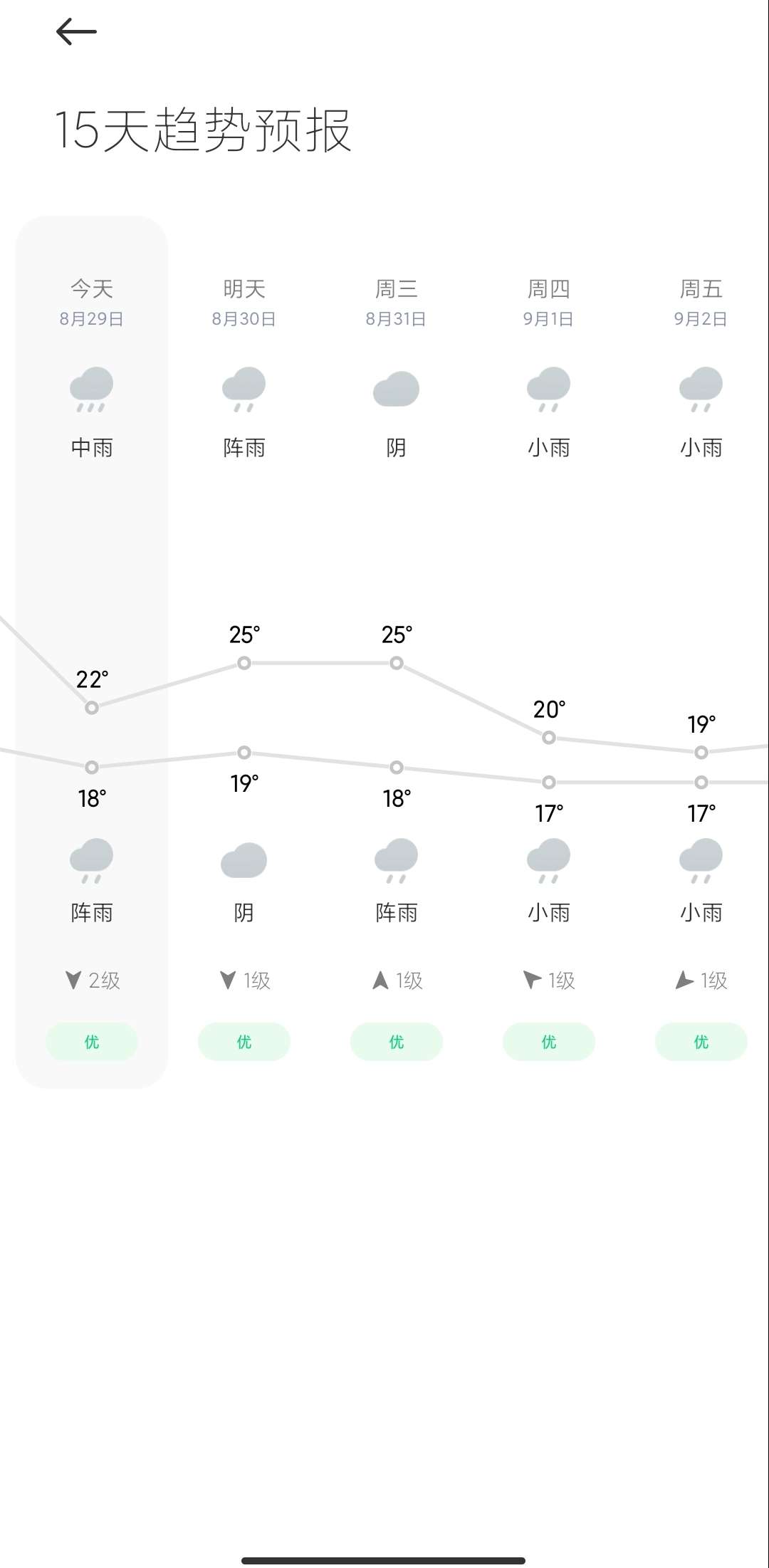Image resolution: width=769 pixels, height=1568 pixels.
Task: Select 周五 9月2日 forecast column
Action: (x=701, y=652)
